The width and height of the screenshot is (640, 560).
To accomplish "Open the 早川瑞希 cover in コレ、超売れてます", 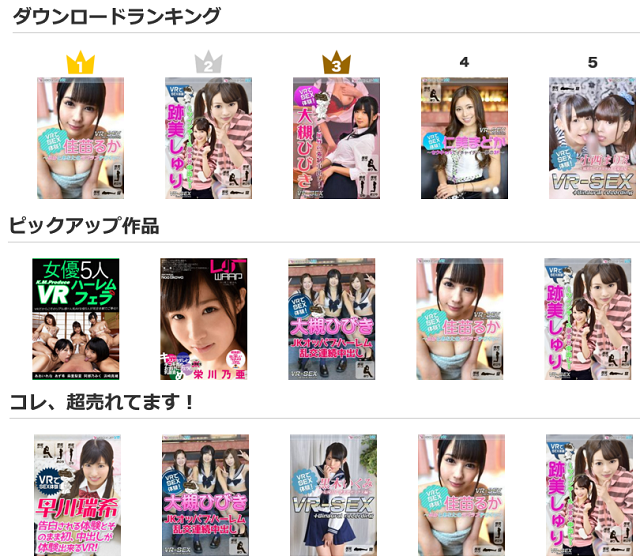I will (x=77, y=495).
